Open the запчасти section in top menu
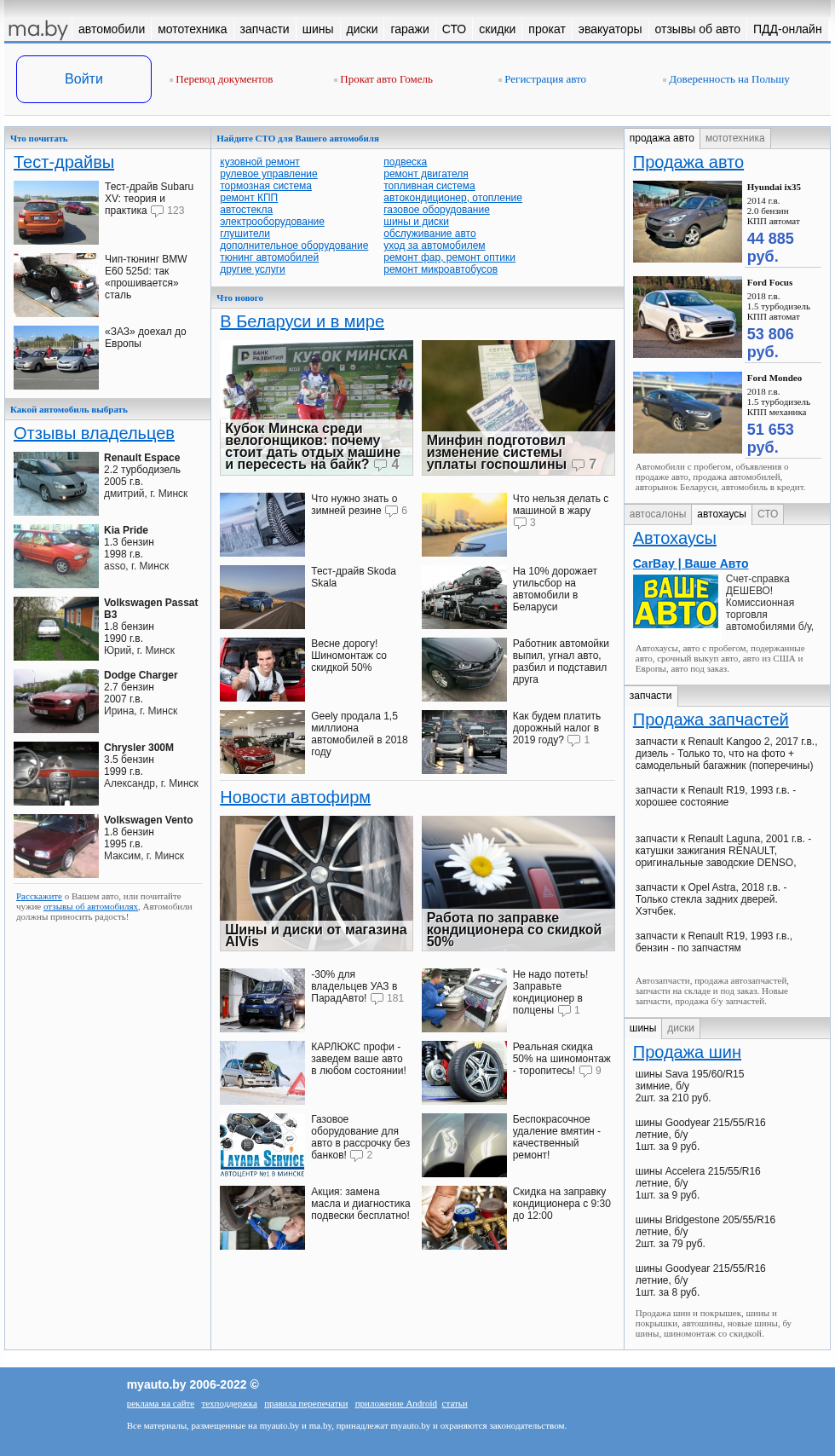This screenshot has height=1456, width=835. pyautogui.click(x=264, y=29)
